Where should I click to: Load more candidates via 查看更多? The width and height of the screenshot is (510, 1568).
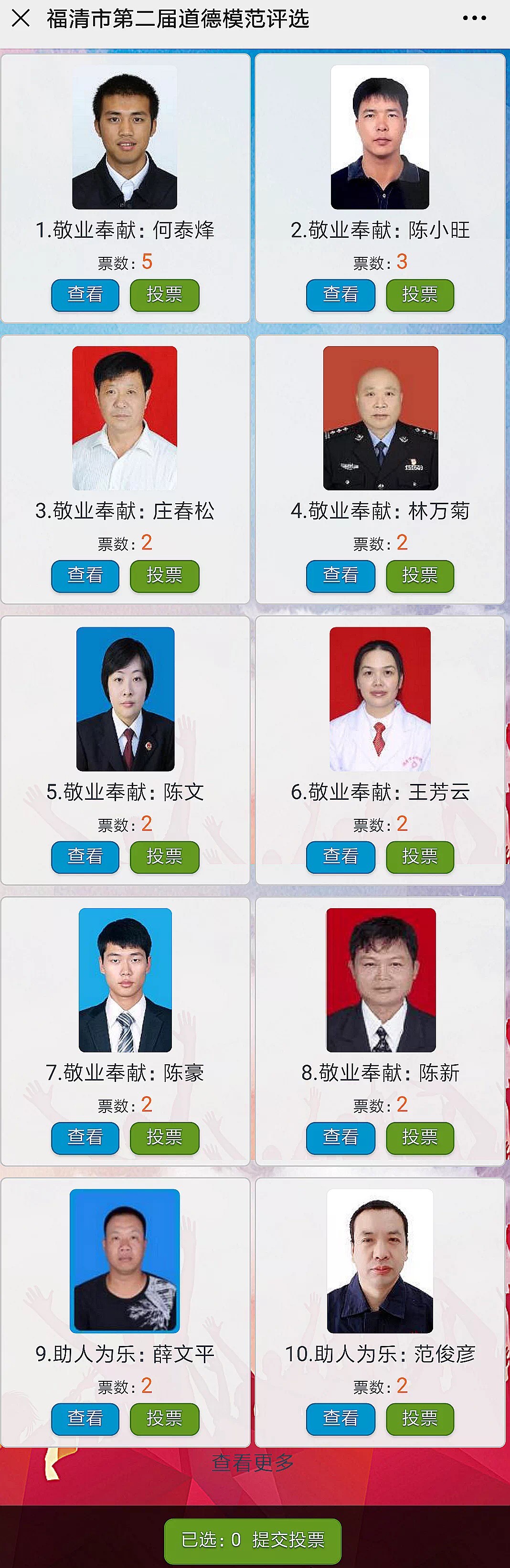tap(253, 1462)
